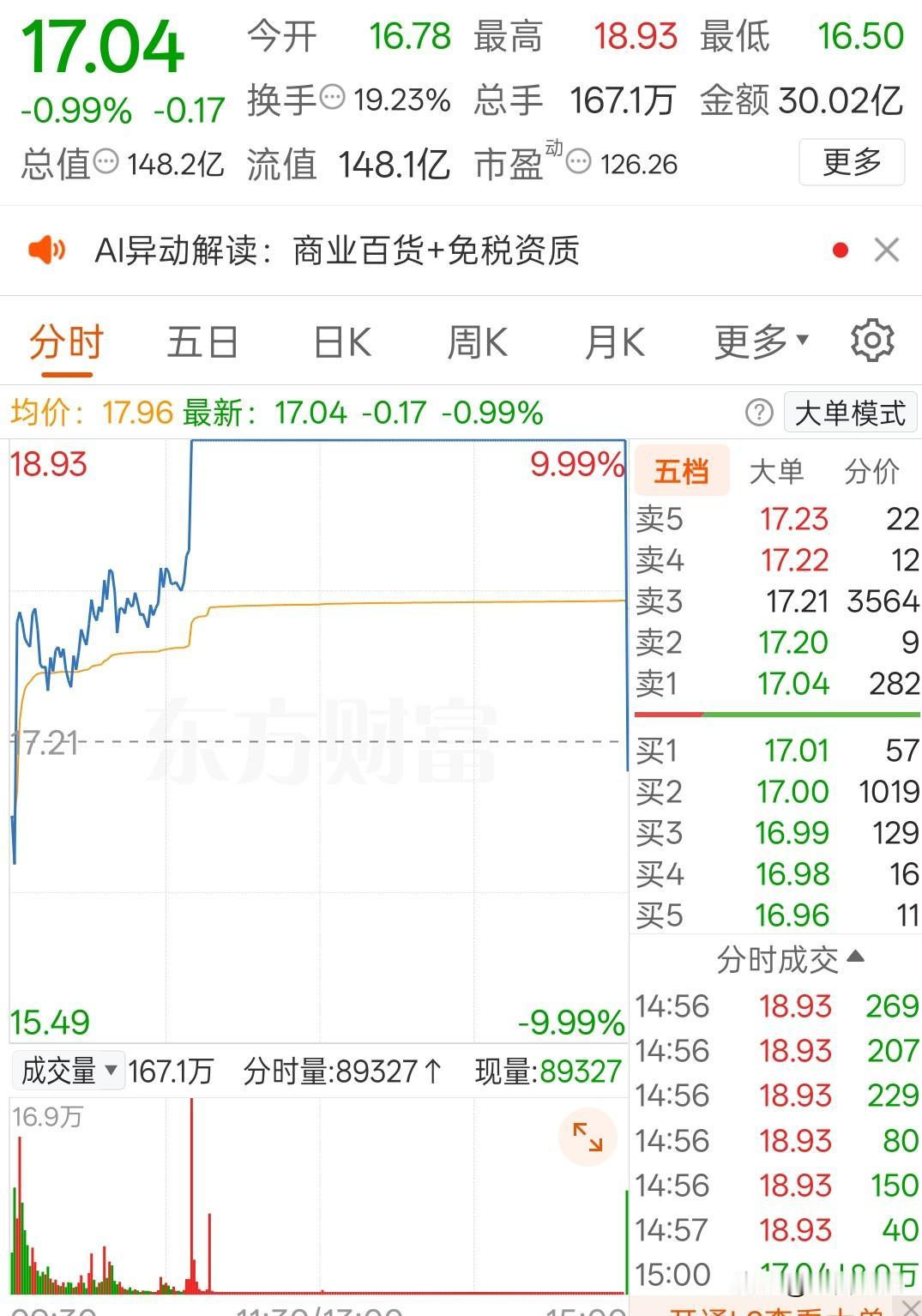922x1316 pixels.
Task: Switch to the 日K tab
Action: coord(340,341)
